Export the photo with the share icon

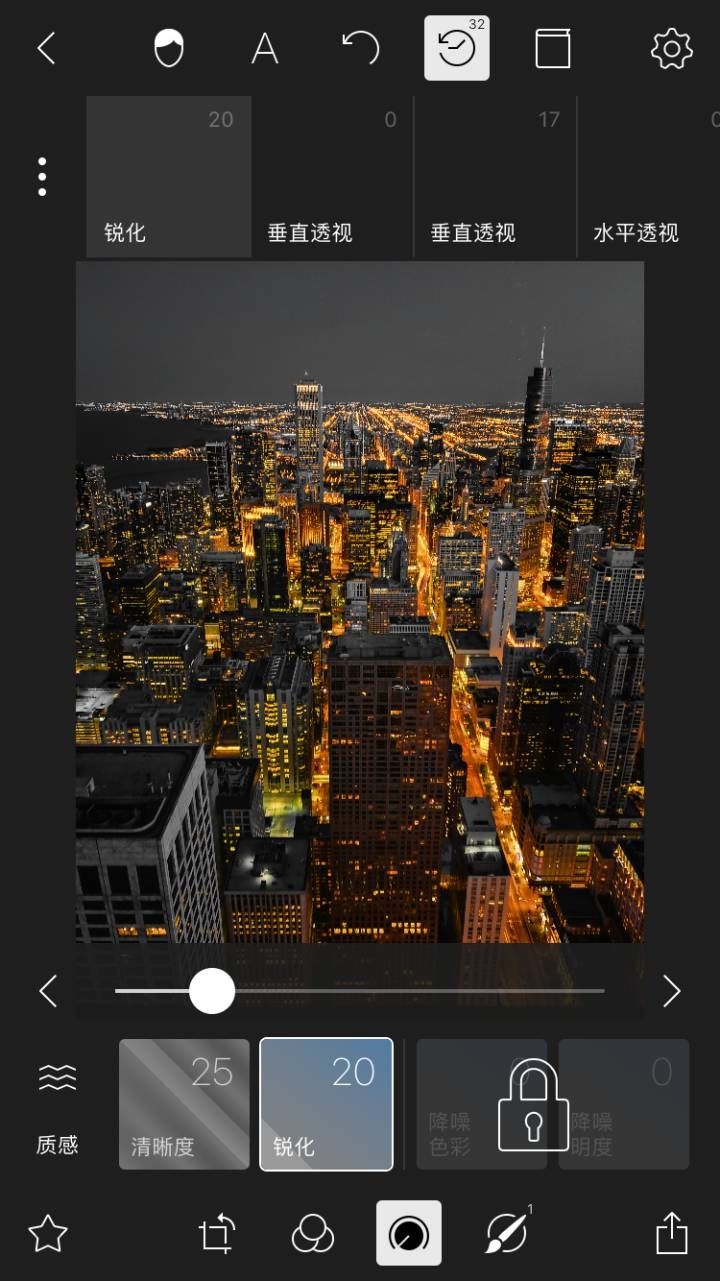click(x=671, y=1234)
